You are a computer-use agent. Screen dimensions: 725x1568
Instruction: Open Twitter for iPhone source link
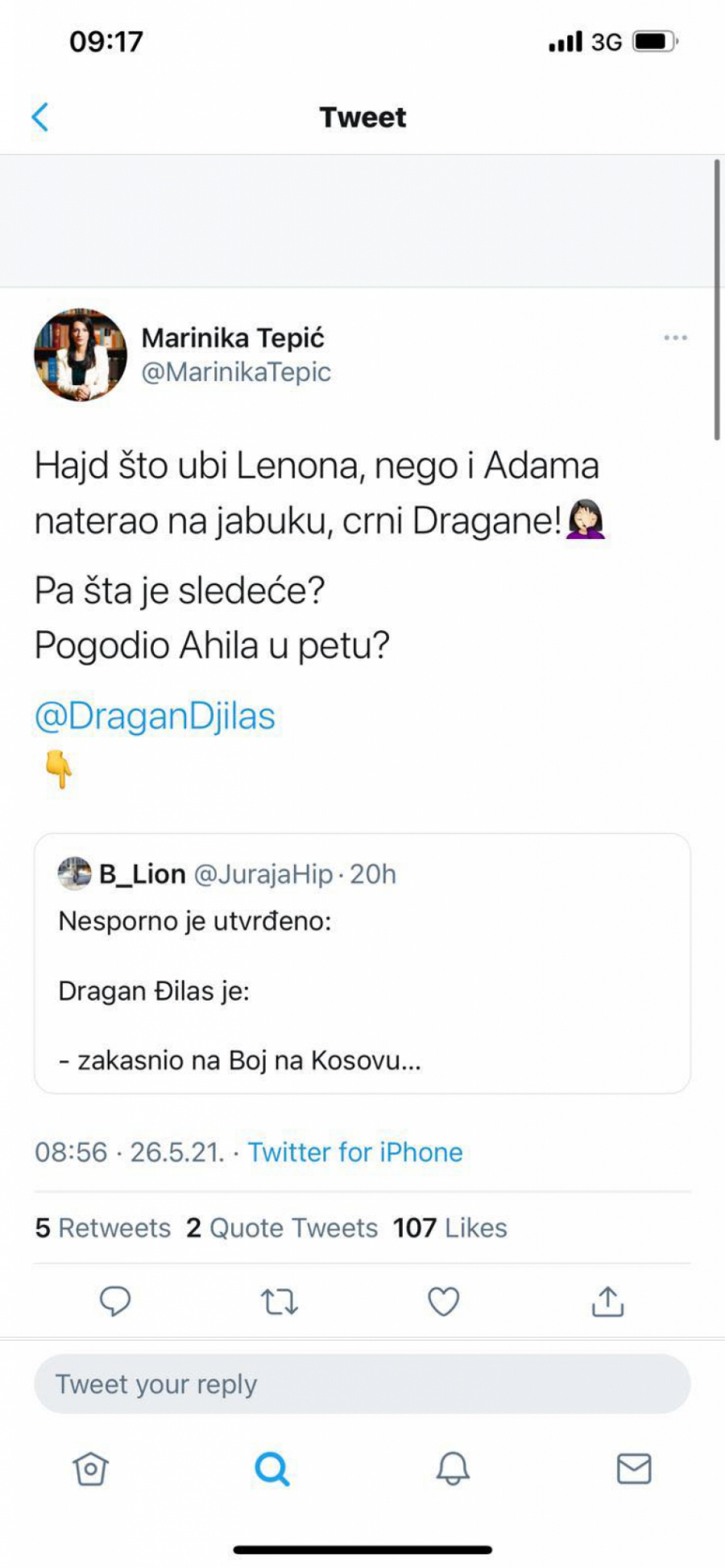coord(355,1152)
